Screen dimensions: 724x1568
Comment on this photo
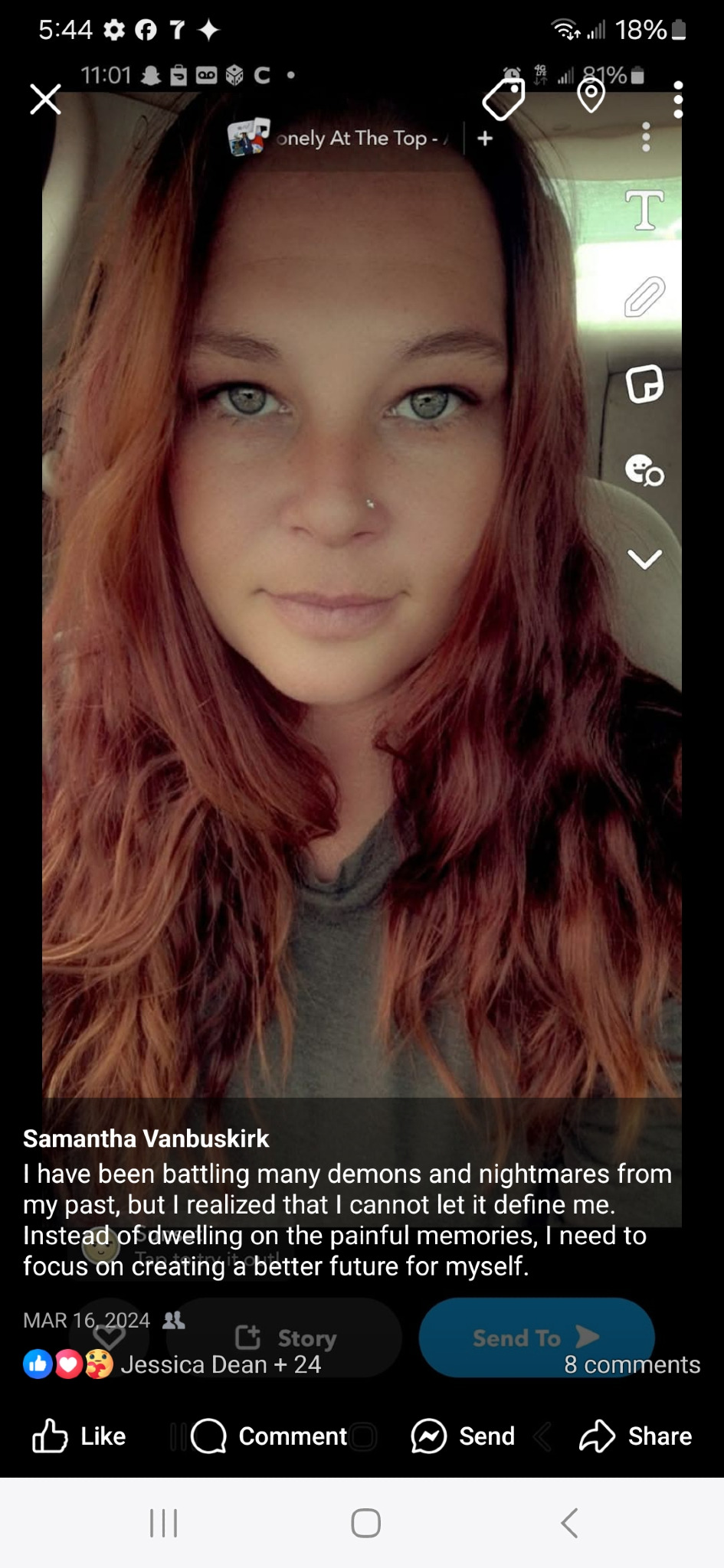[270, 1436]
